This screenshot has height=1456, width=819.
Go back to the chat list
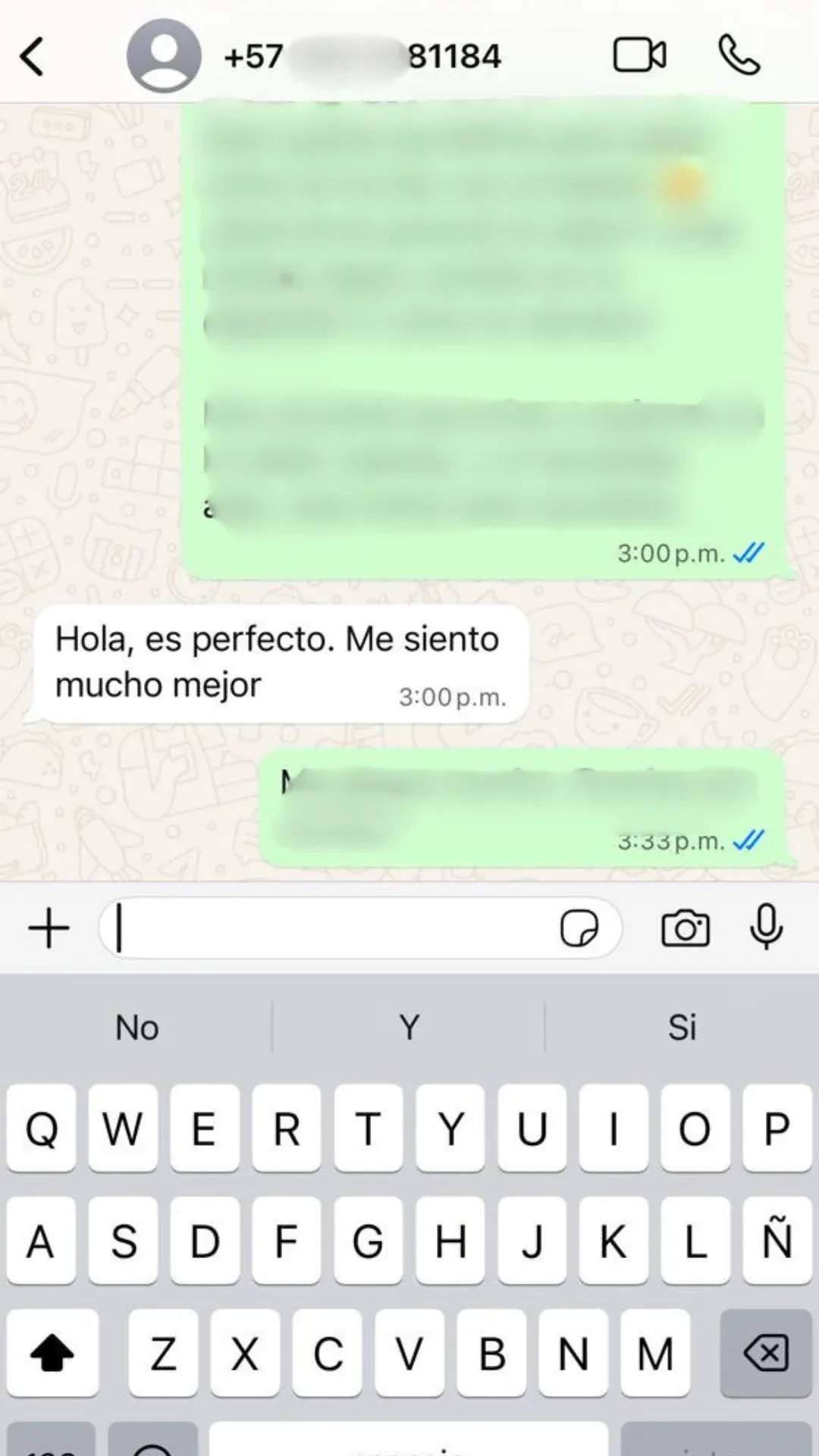point(32,56)
